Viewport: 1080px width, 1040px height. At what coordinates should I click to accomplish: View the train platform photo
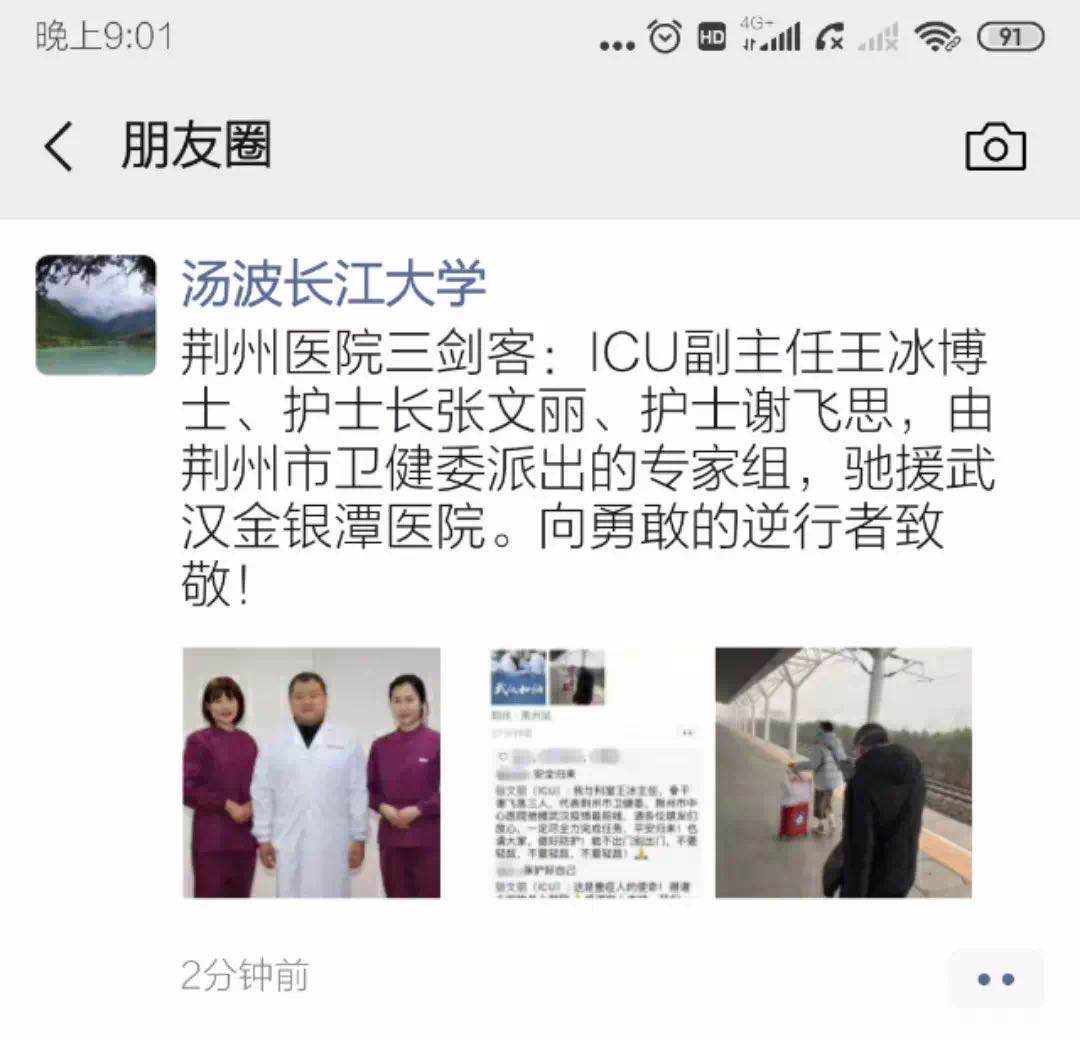pyautogui.click(x=843, y=772)
